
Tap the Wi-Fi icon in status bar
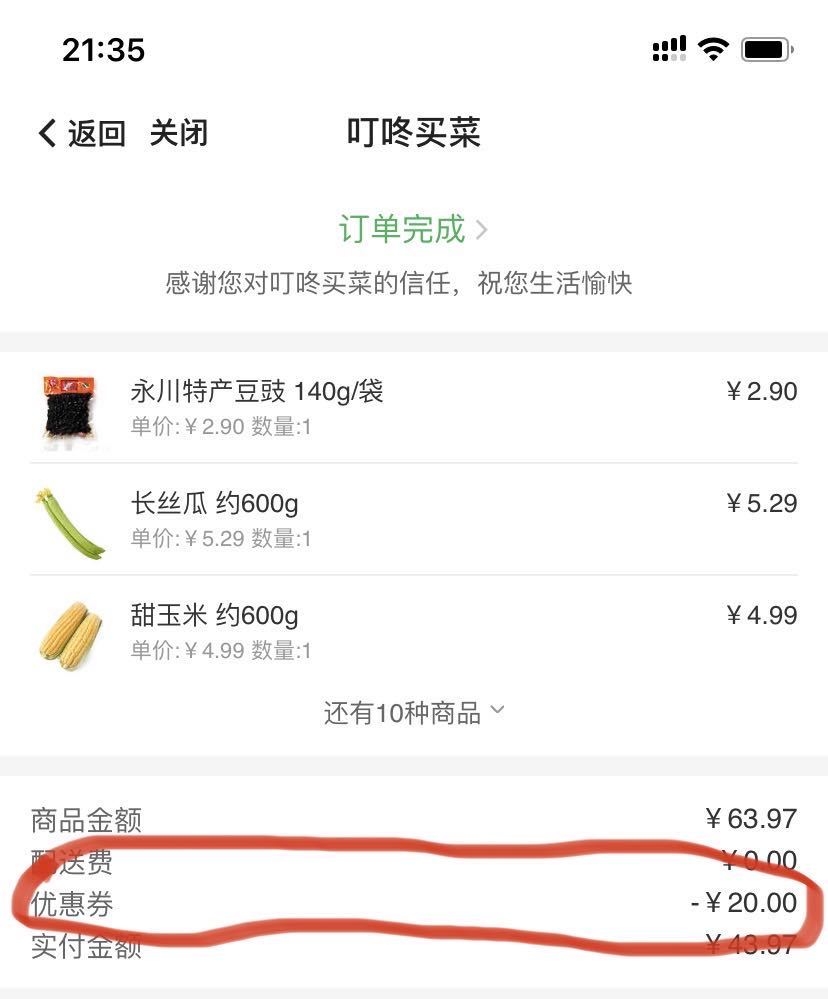click(x=712, y=48)
